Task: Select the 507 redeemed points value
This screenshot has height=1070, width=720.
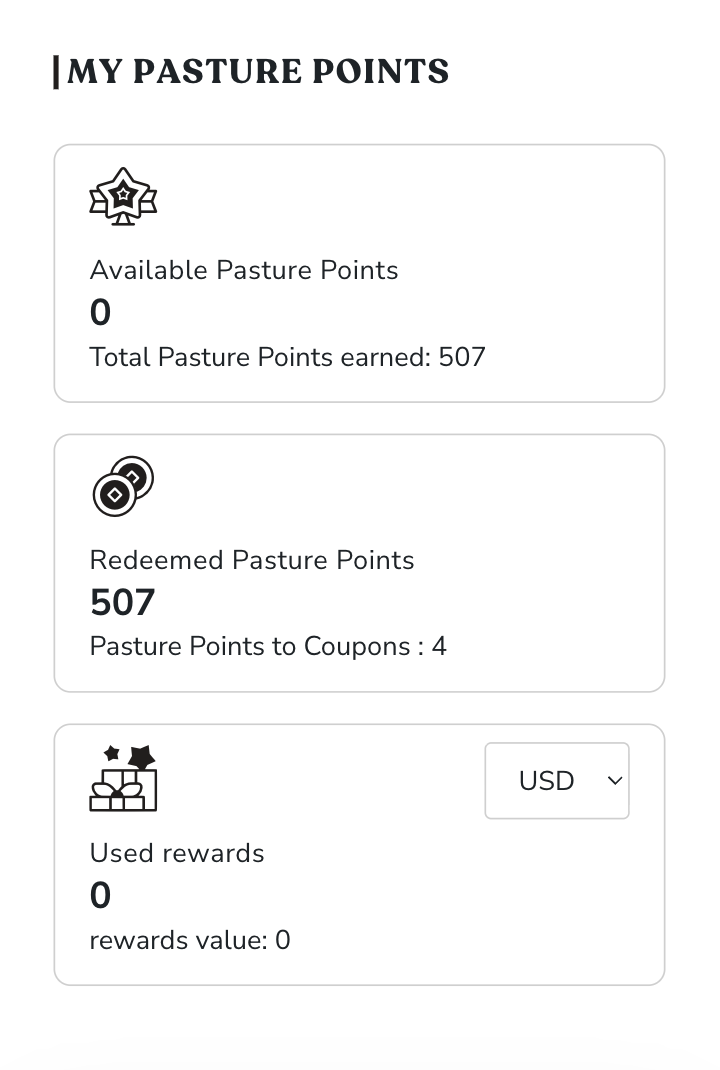Action: coord(122,602)
